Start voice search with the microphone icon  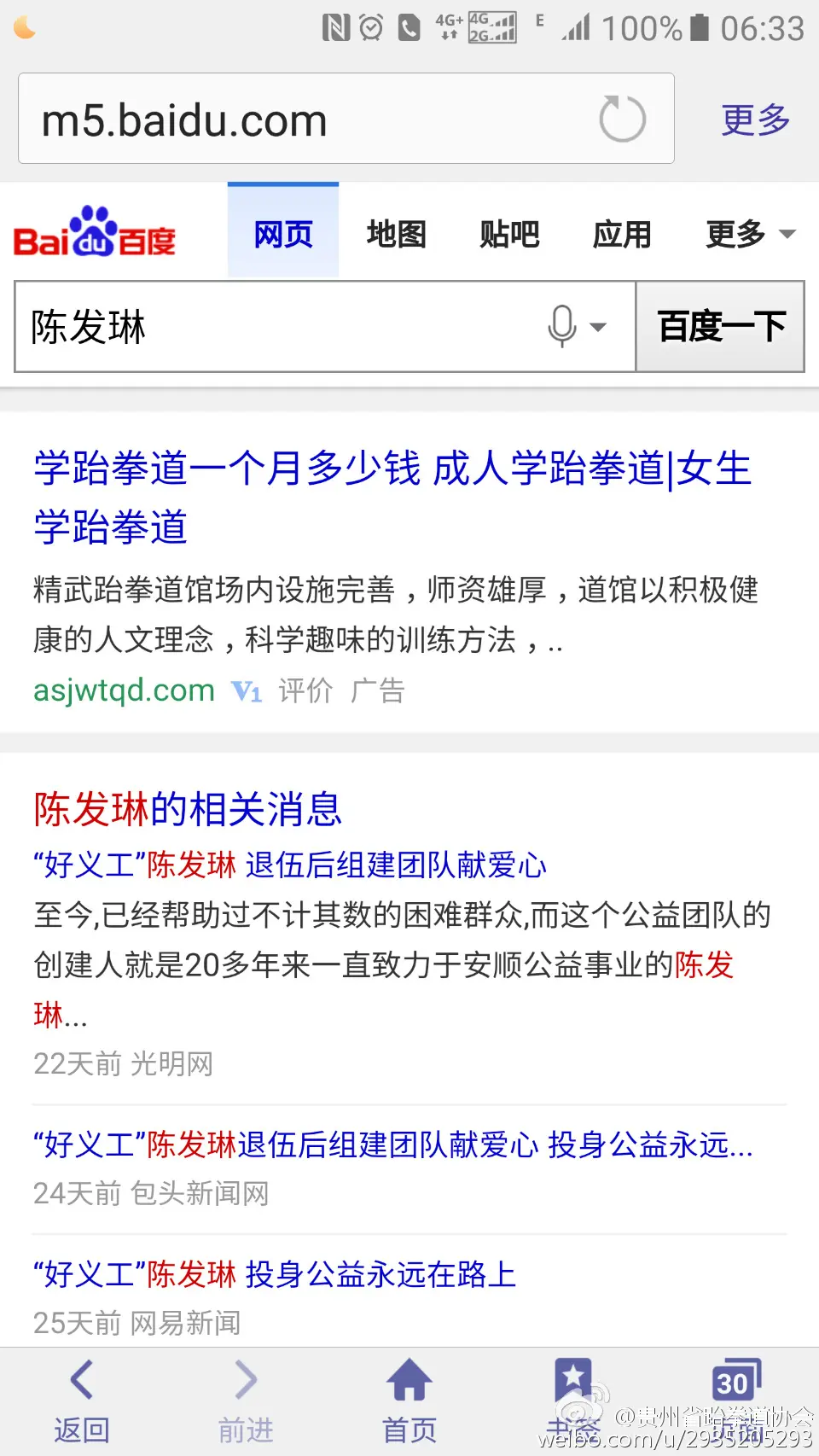coord(562,326)
